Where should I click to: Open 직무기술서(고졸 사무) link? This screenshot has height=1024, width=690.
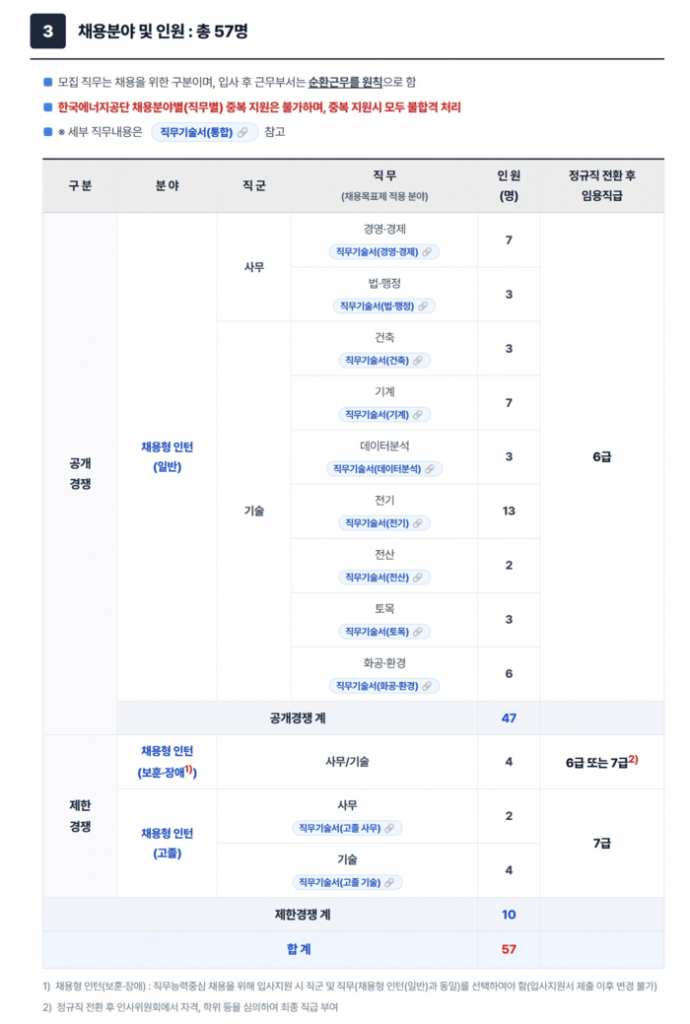[x=348, y=828]
